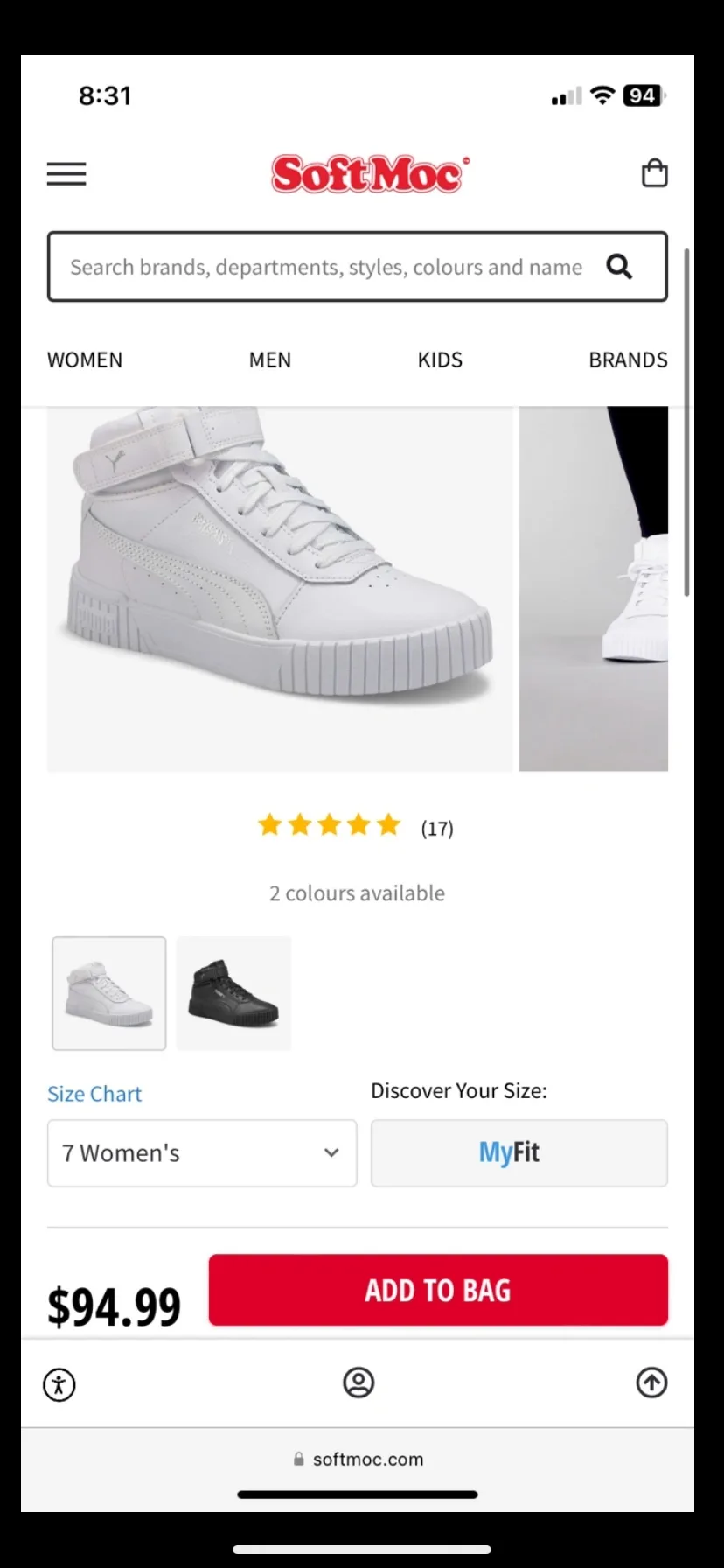This screenshot has width=724, height=1568.
Task: Launch MyFit to discover your size
Action: tap(519, 1152)
